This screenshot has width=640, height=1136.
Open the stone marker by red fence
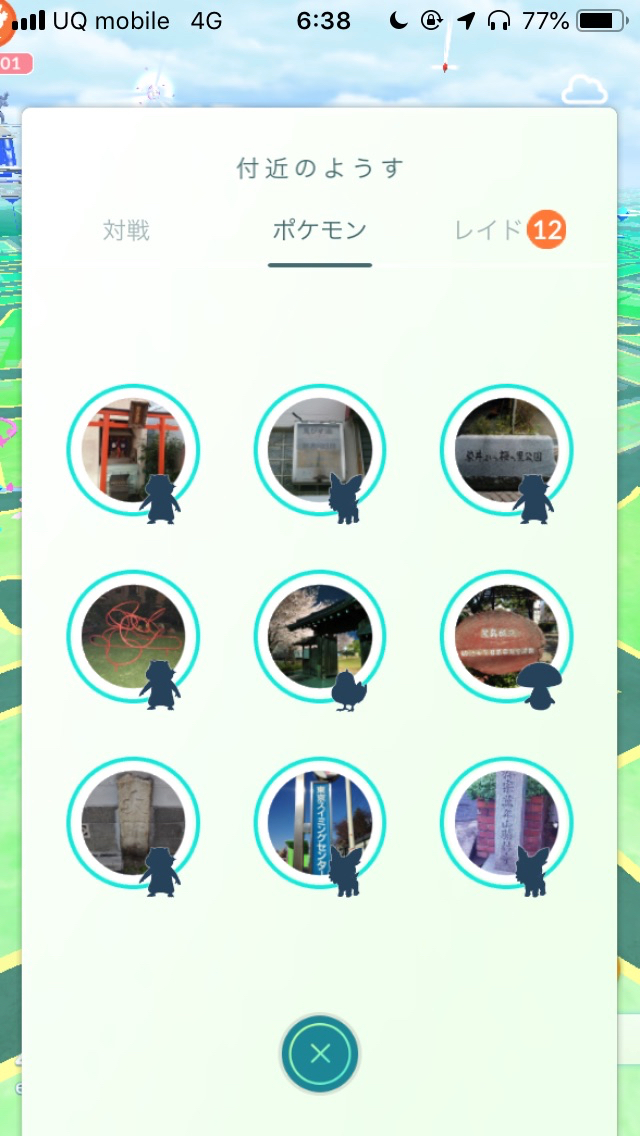tap(506, 822)
